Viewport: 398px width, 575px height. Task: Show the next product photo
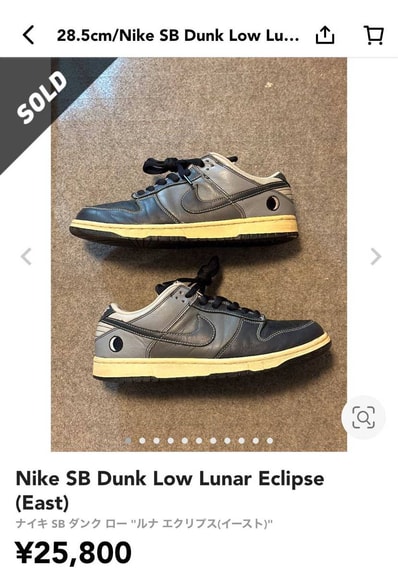pyautogui.click(x=376, y=256)
